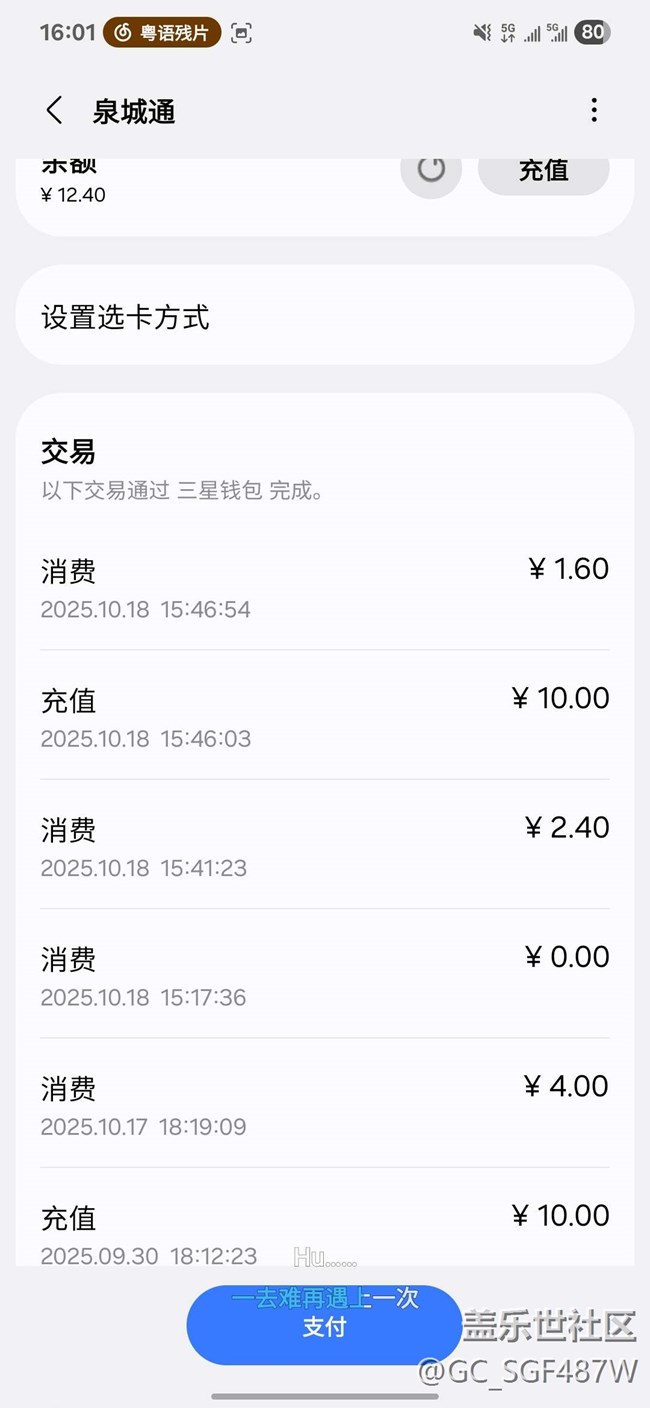Tap the 充值 top-up button

tap(543, 171)
